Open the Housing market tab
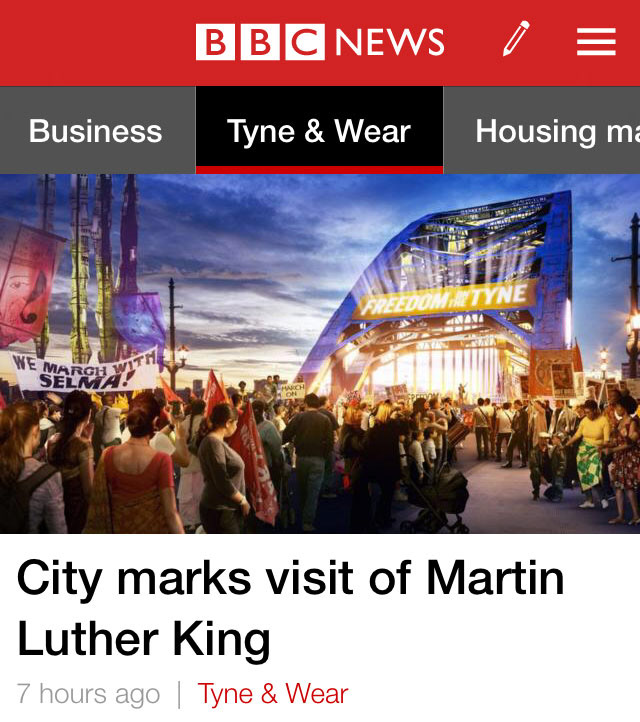The width and height of the screenshot is (640, 722). point(555,131)
